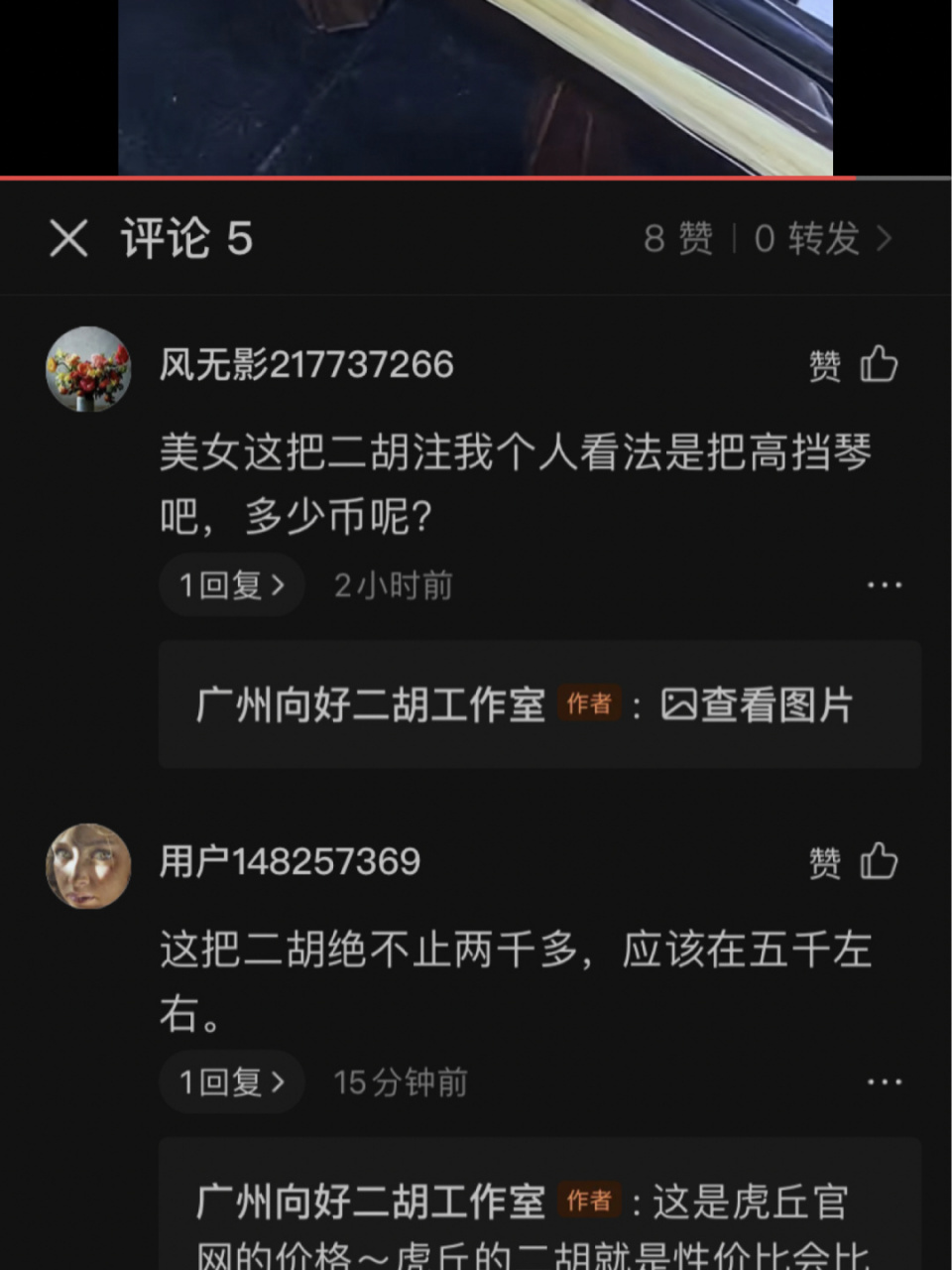952x1270 pixels.
Task: Like 用户148257369's comment via thumbs-up icon
Action: (881, 863)
